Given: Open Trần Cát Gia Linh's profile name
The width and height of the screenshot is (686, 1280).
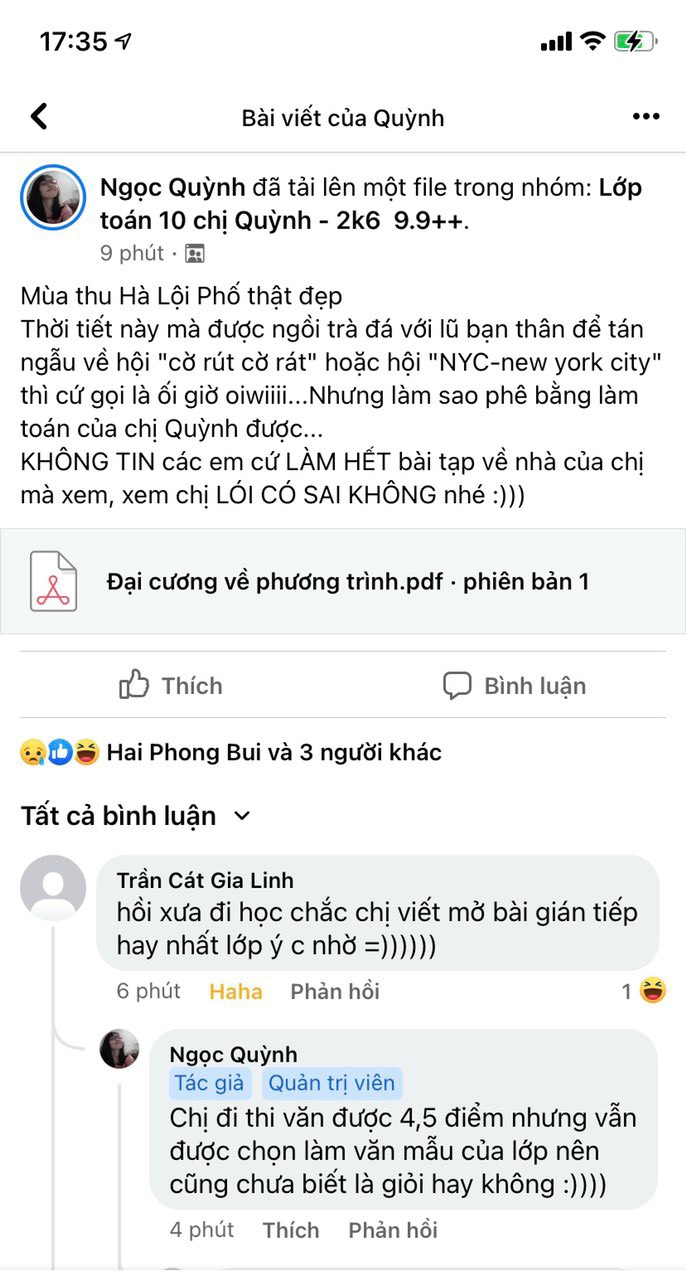Looking at the screenshot, I should 203,880.
